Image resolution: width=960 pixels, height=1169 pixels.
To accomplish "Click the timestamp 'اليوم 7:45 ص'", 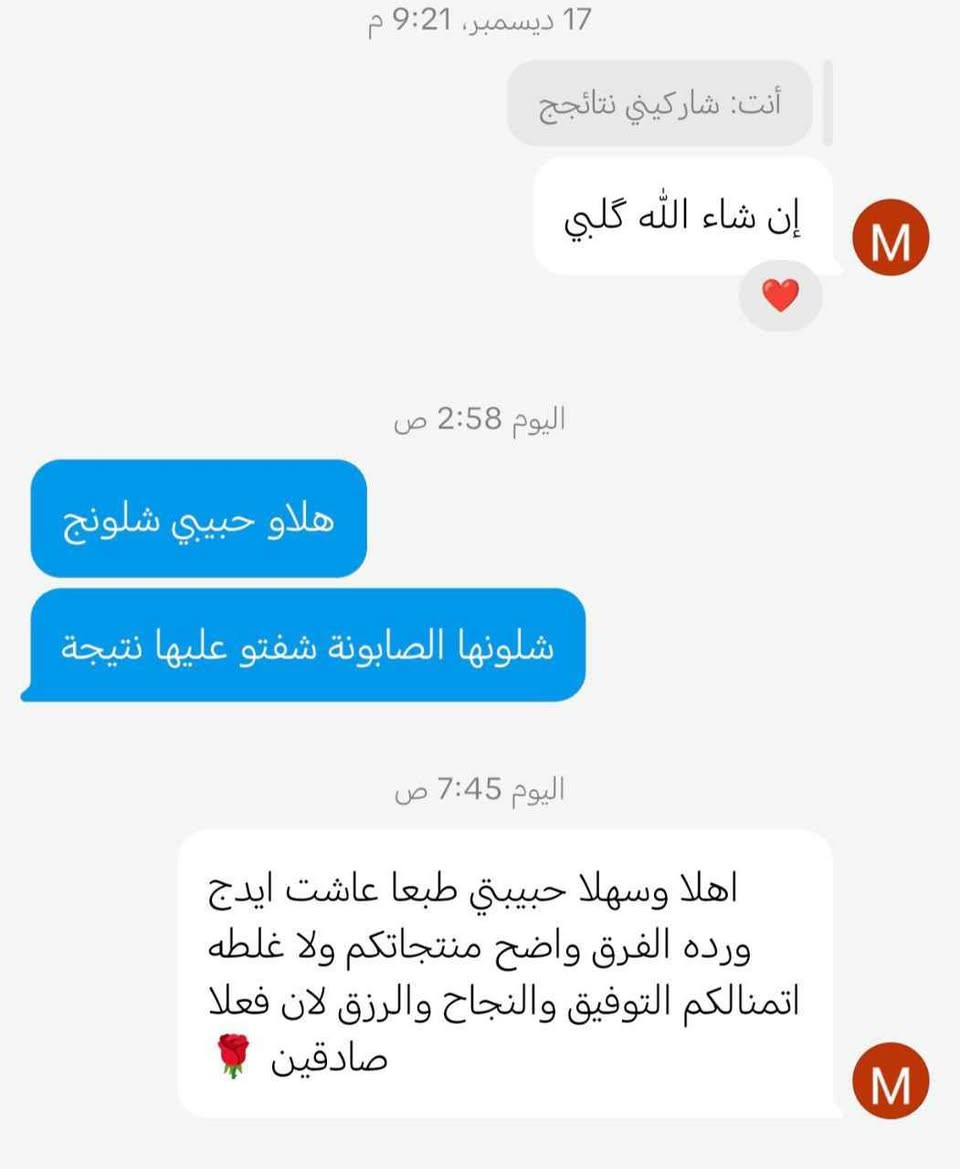I will click(x=480, y=788).
